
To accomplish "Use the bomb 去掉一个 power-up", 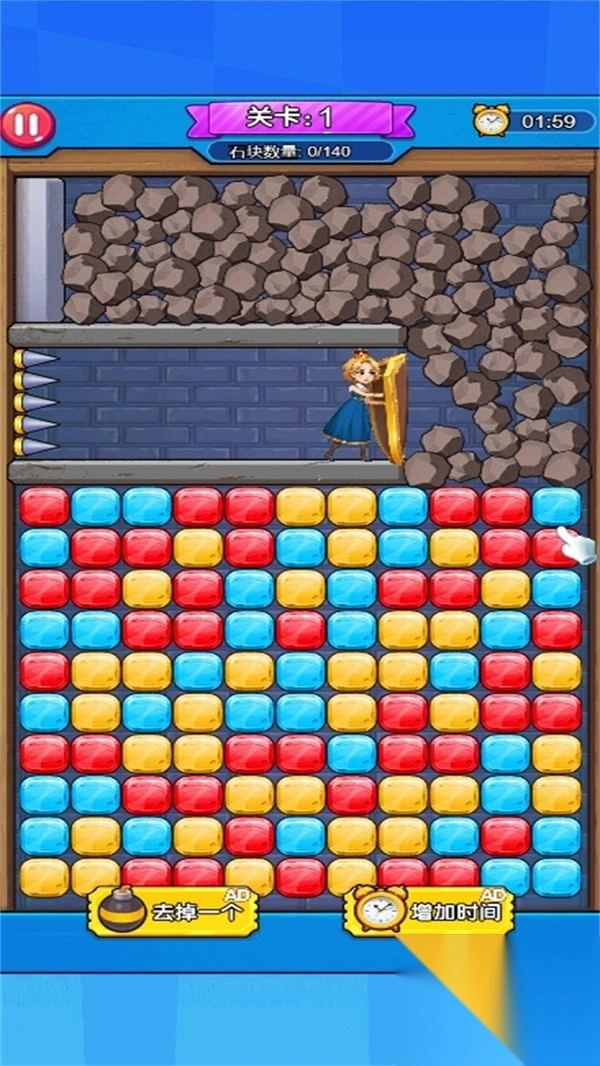I will coord(173,912).
